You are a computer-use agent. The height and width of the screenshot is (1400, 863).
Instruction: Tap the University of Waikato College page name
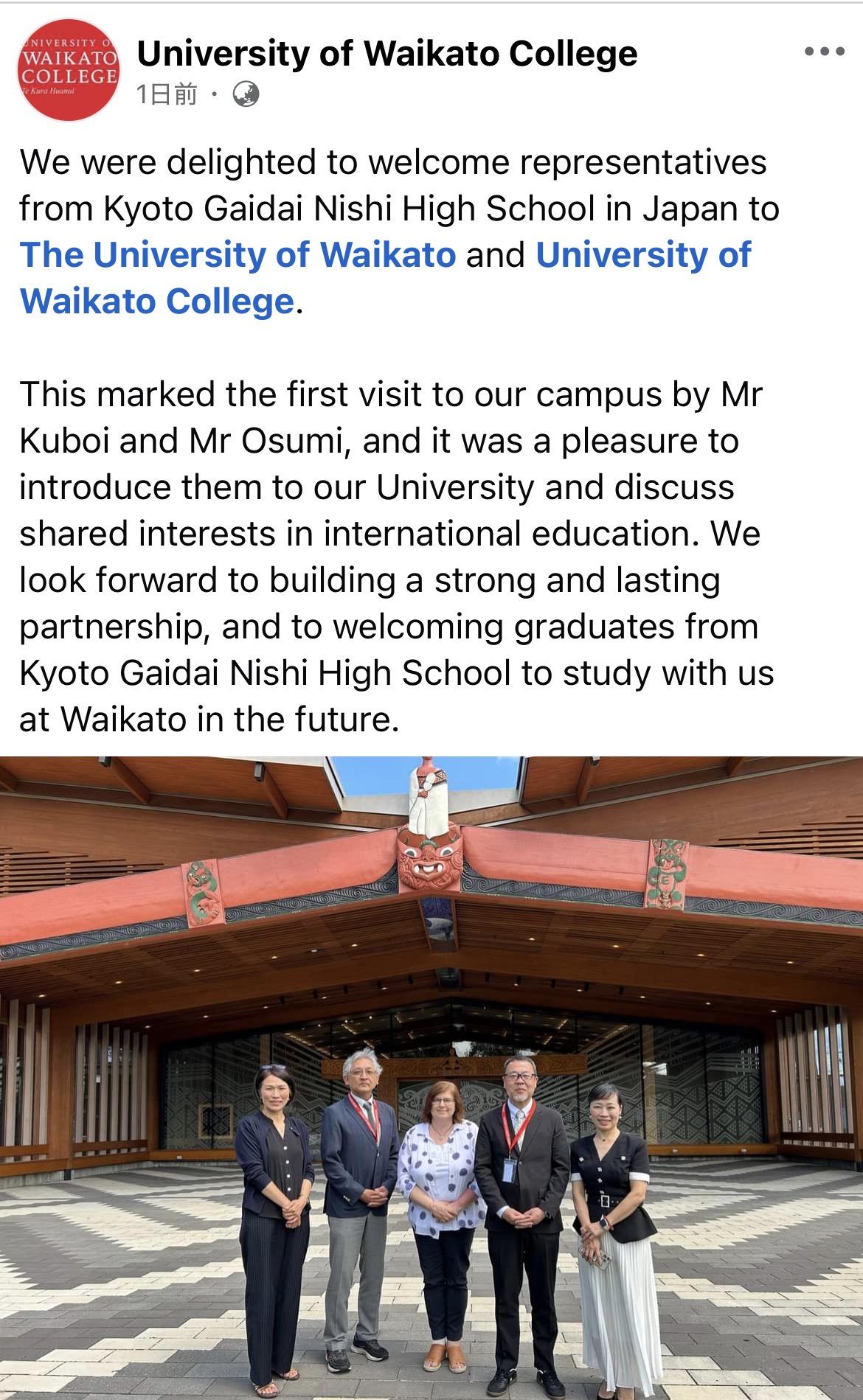387,53
